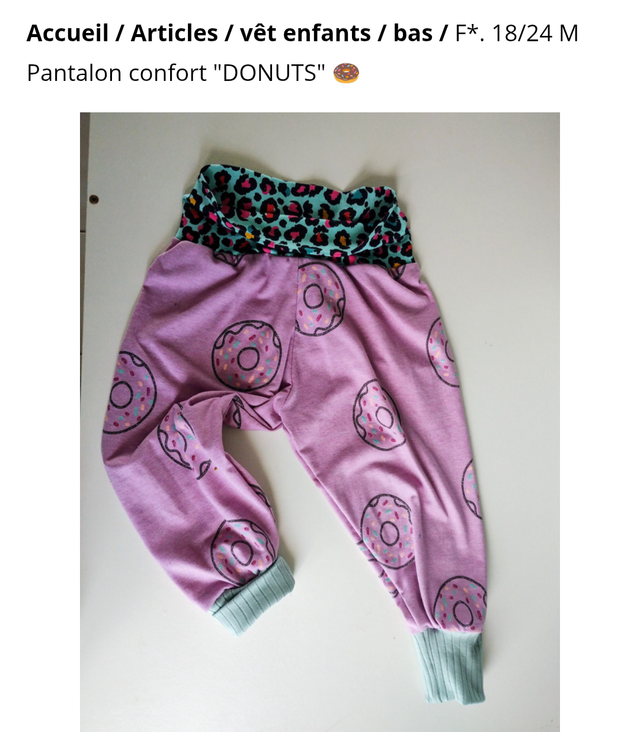640x732 pixels.
Task: Open the vêt enfants category link
Action: point(305,33)
